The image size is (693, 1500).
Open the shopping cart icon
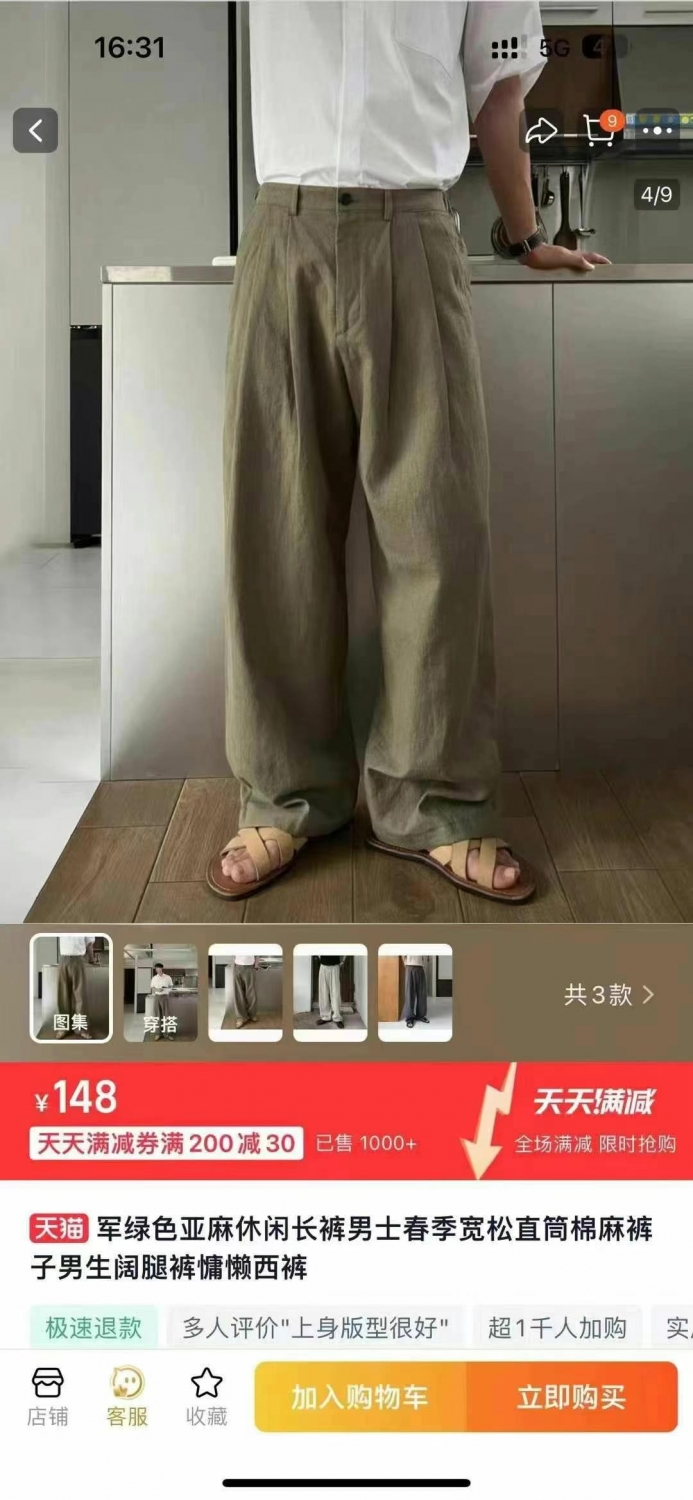pyautogui.click(x=600, y=130)
